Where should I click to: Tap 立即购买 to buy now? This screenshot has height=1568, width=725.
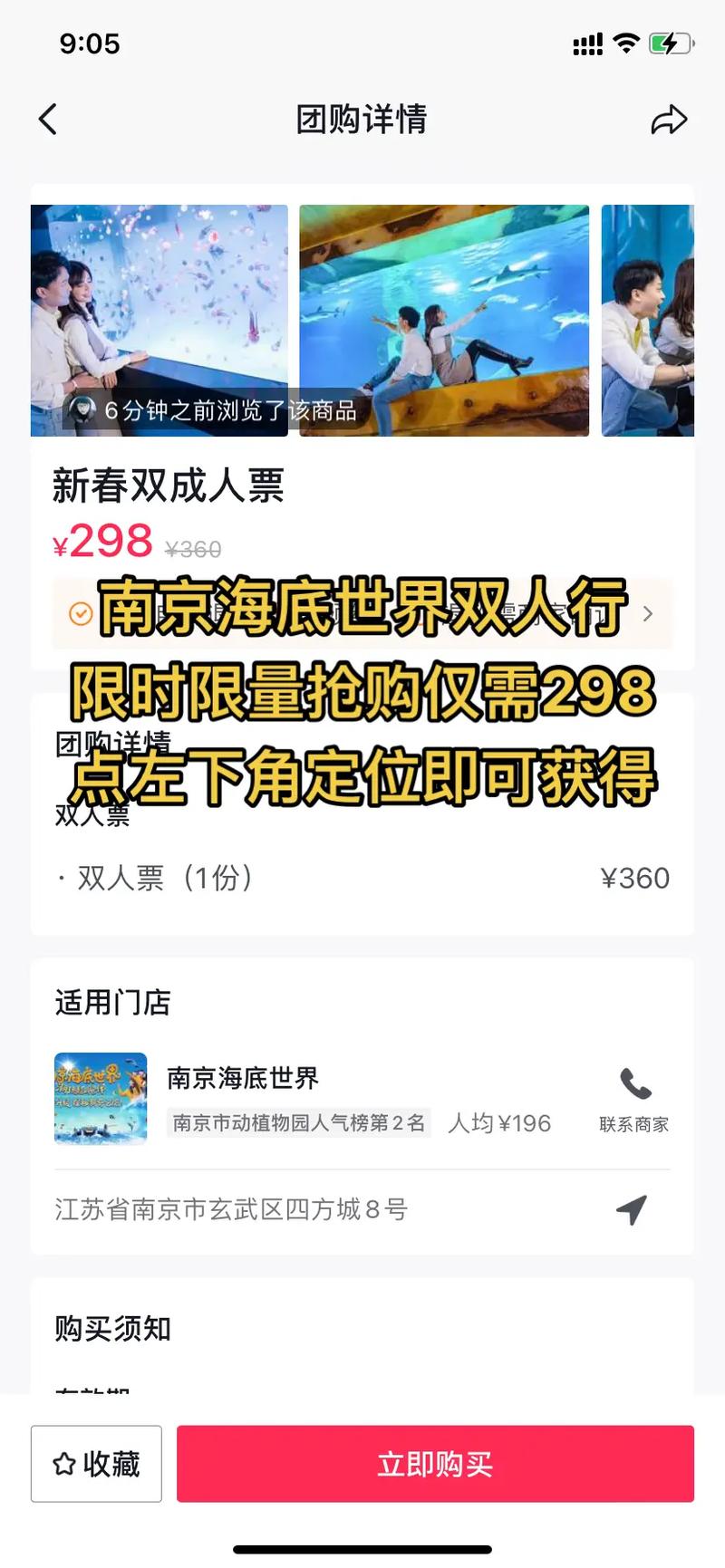[435, 1464]
